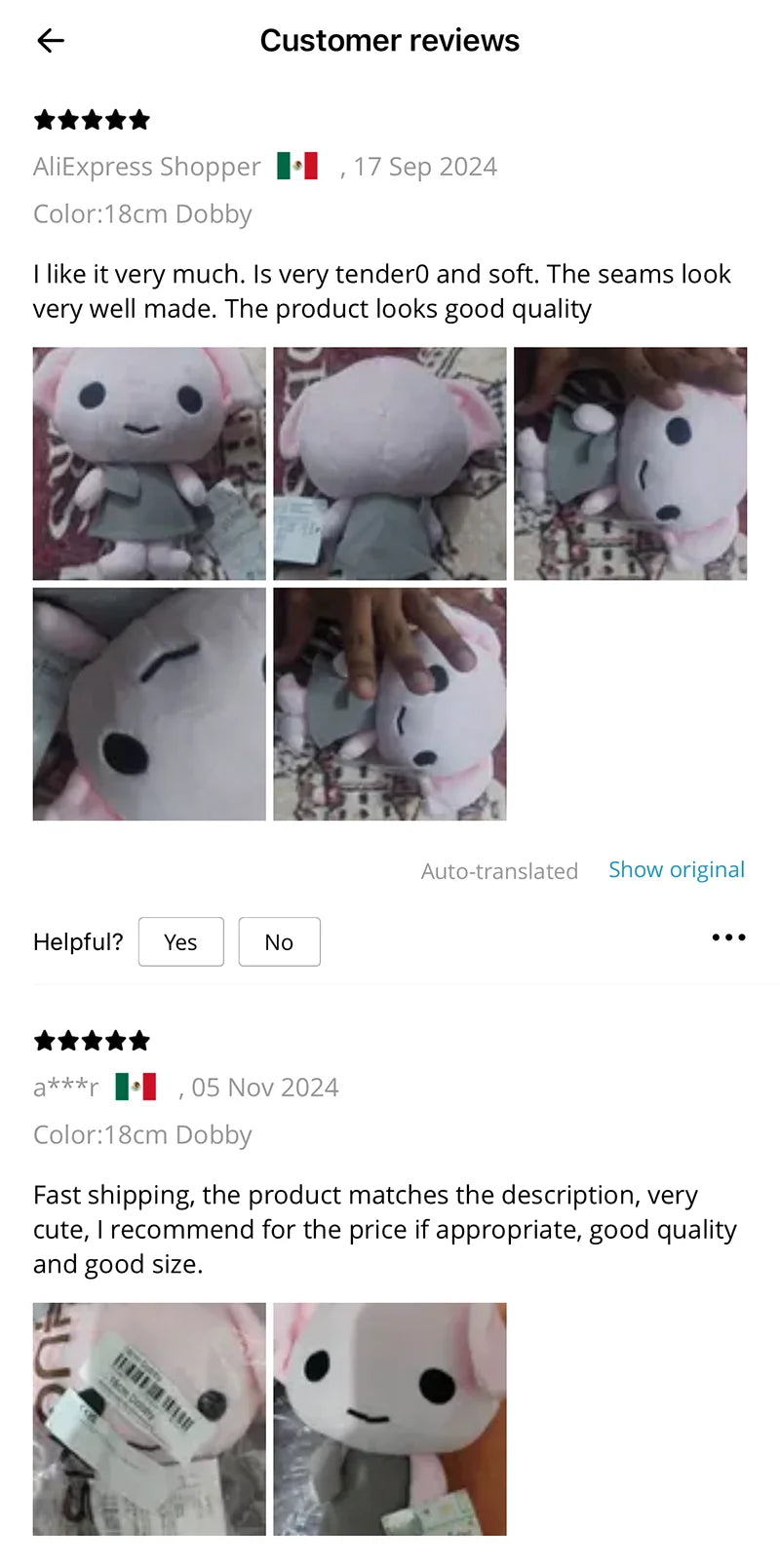Select the reviewer name AliExpress Shopper
780x1568 pixels.
pos(146,166)
